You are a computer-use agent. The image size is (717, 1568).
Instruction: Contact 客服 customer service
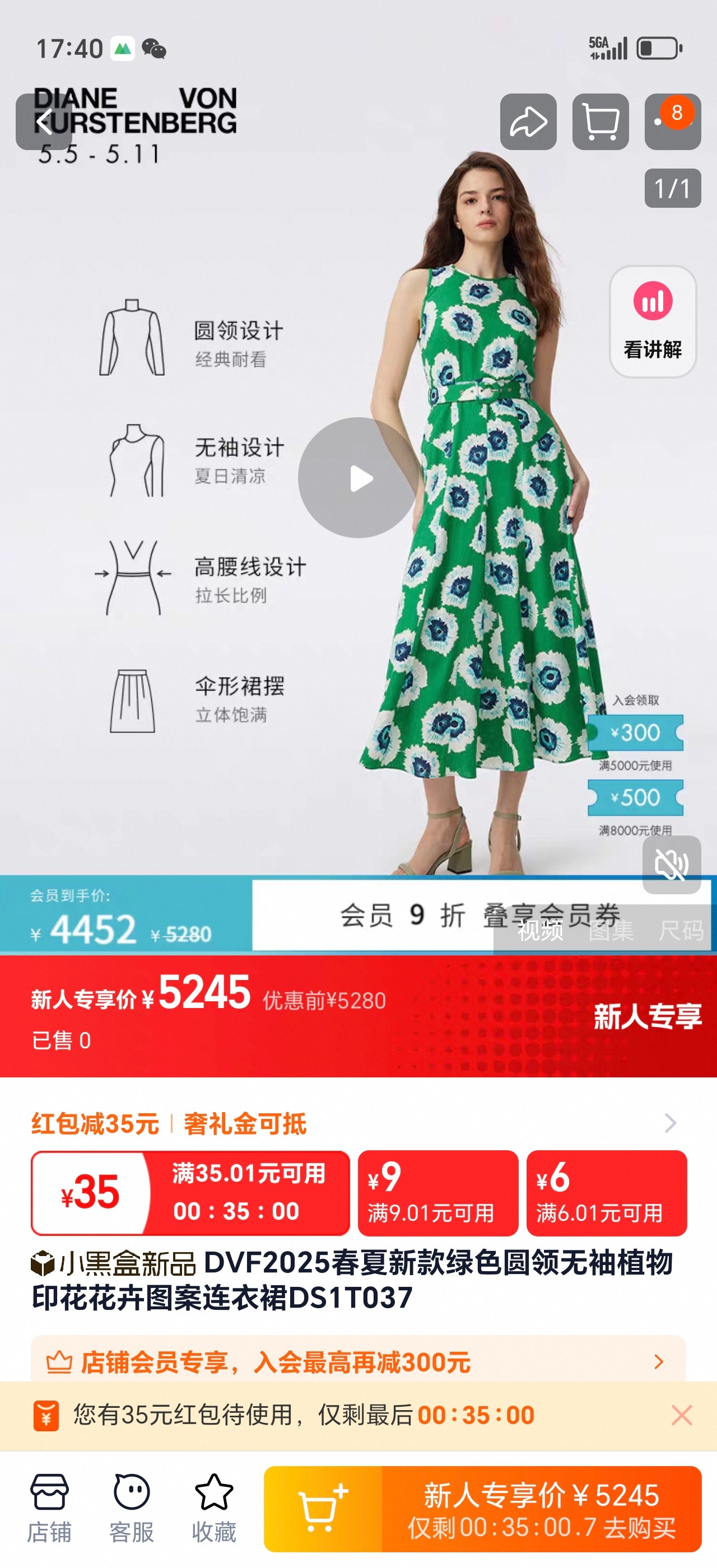coord(132,1508)
